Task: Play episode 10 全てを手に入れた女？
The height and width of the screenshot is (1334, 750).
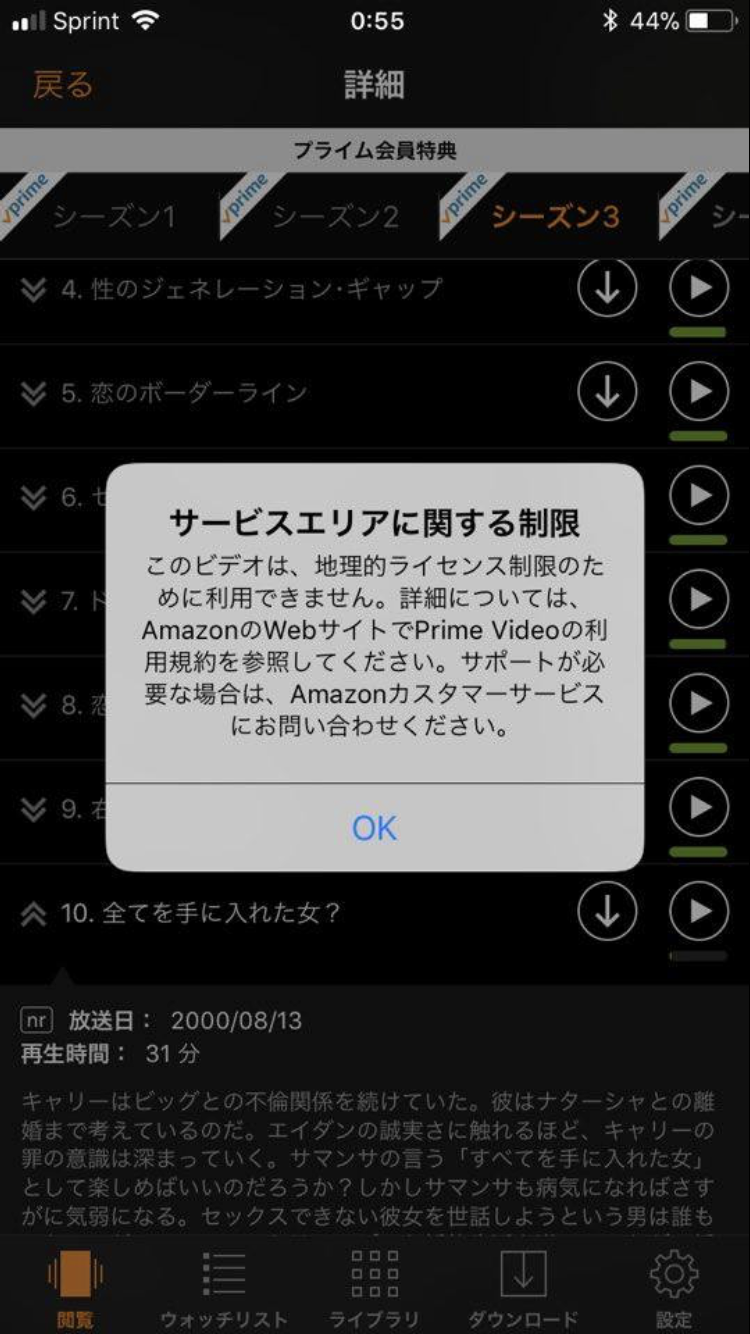Action: (699, 911)
